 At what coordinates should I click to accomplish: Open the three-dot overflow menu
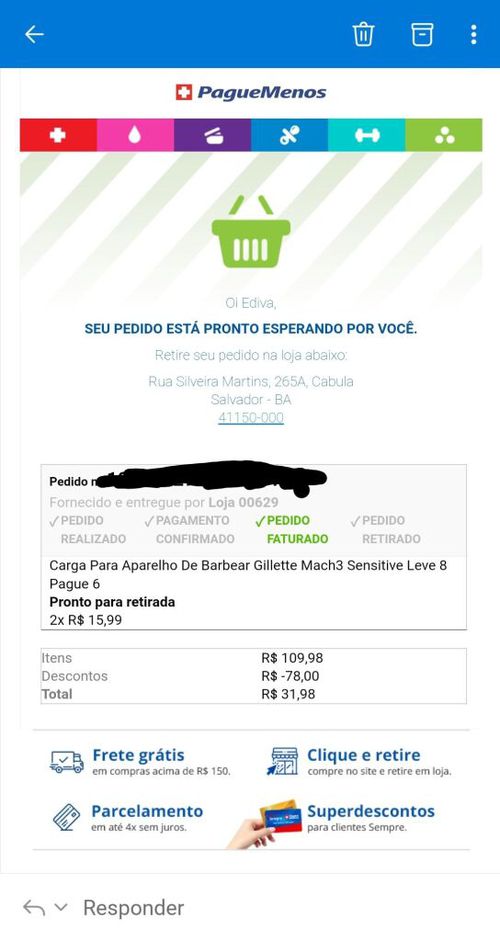tap(474, 34)
